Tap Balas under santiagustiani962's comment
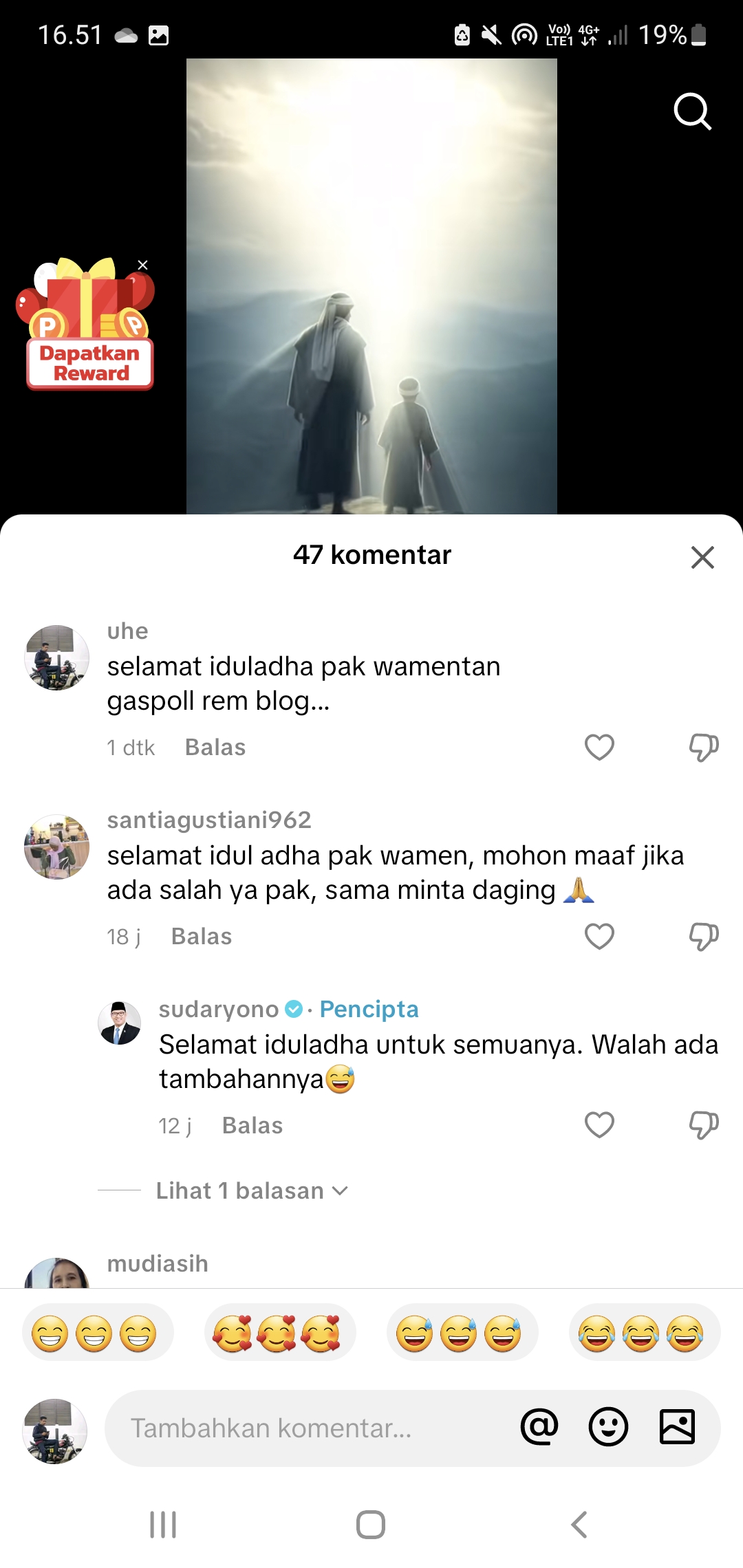743x1568 pixels. pyautogui.click(x=202, y=936)
